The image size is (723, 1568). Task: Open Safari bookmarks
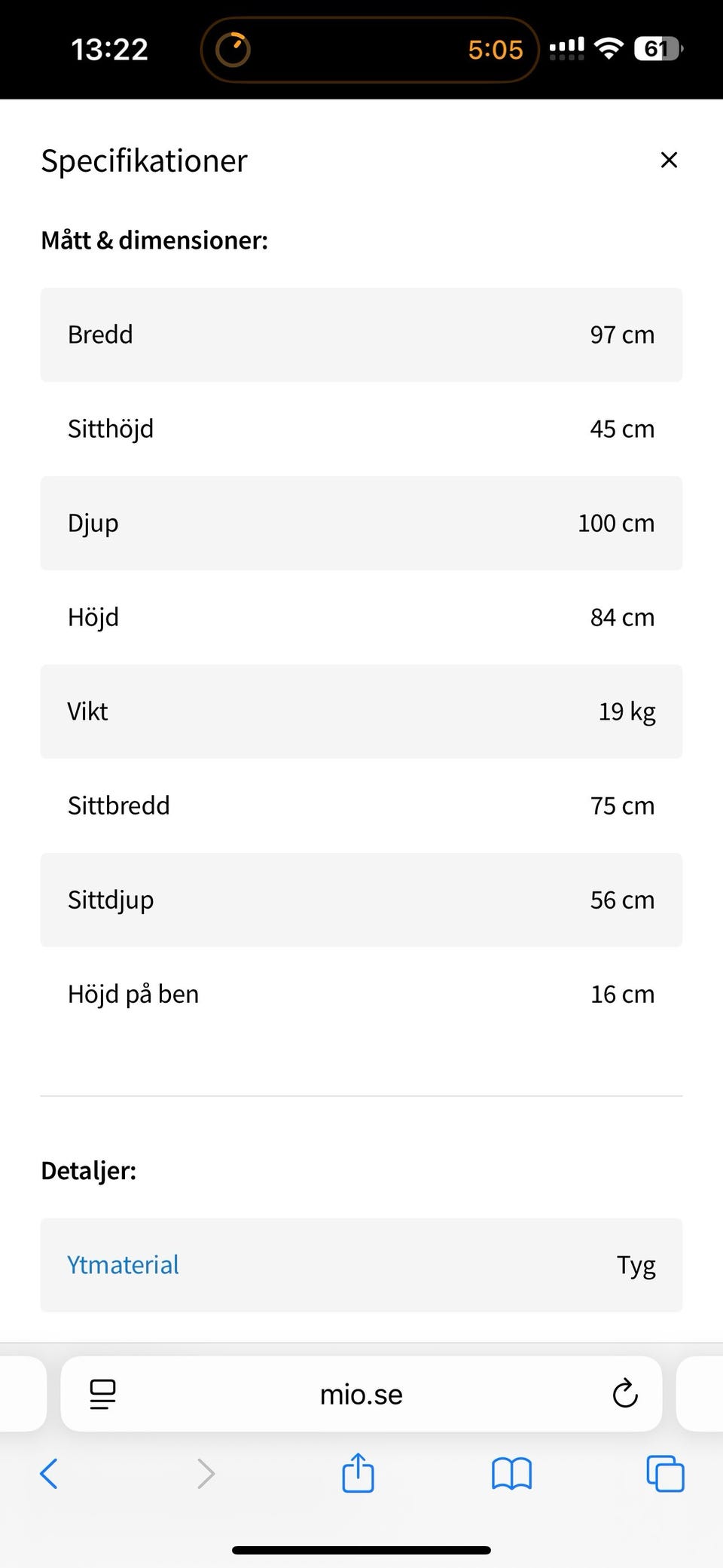click(x=511, y=1473)
